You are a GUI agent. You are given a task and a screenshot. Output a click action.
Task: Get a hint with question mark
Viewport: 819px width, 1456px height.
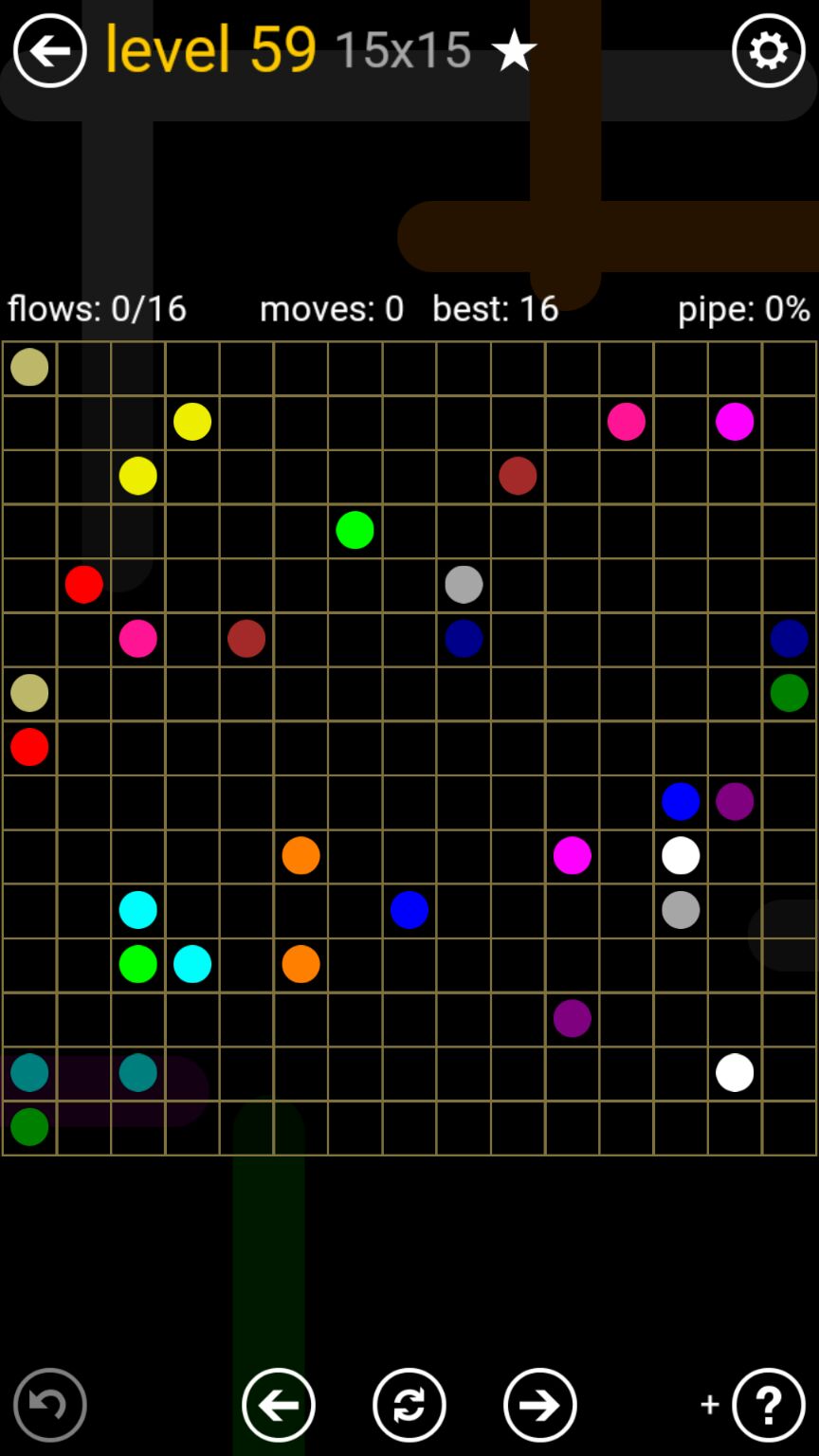click(x=768, y=1405)
